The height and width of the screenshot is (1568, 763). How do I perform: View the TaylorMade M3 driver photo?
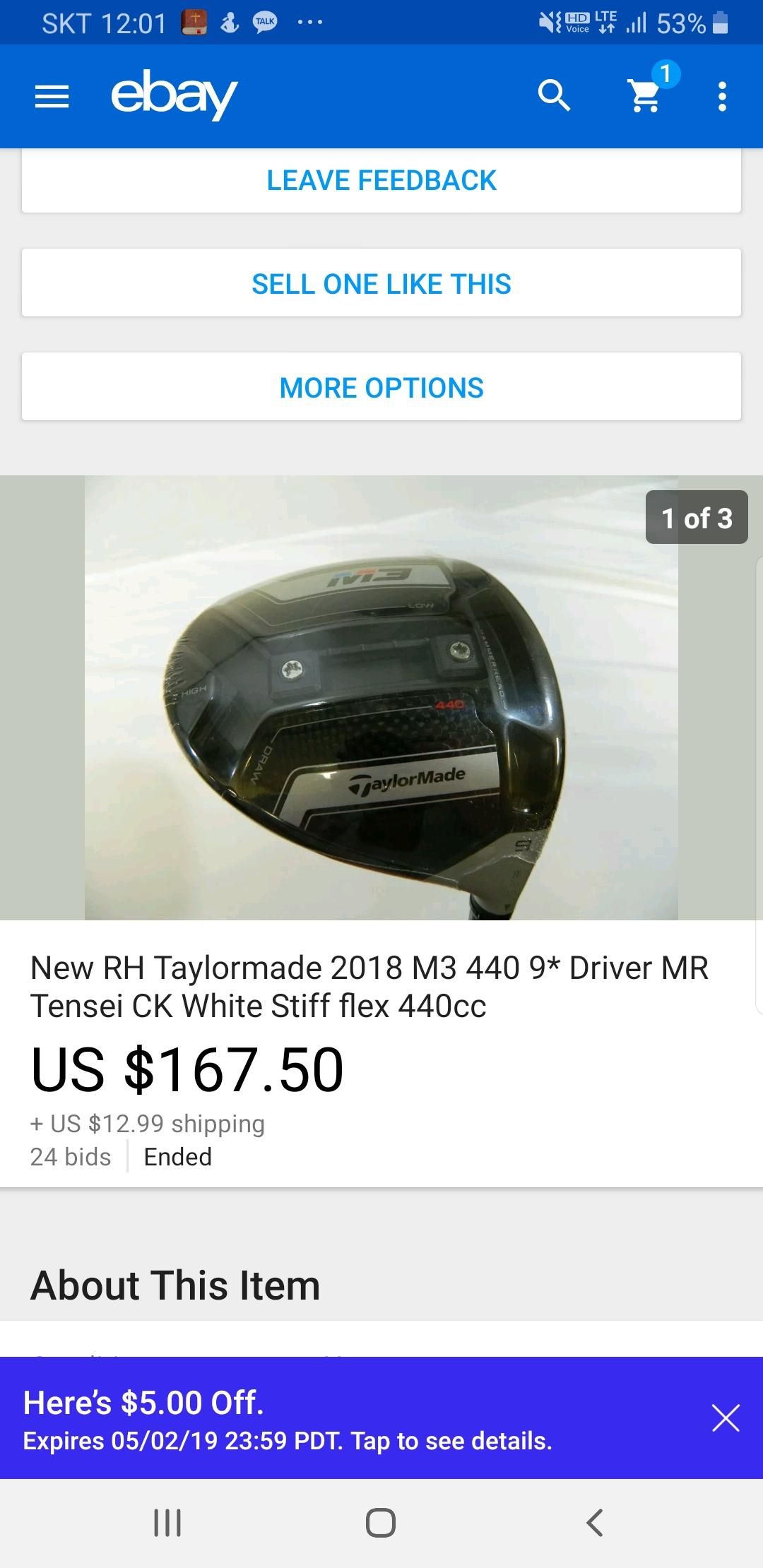tap(381, 698)
